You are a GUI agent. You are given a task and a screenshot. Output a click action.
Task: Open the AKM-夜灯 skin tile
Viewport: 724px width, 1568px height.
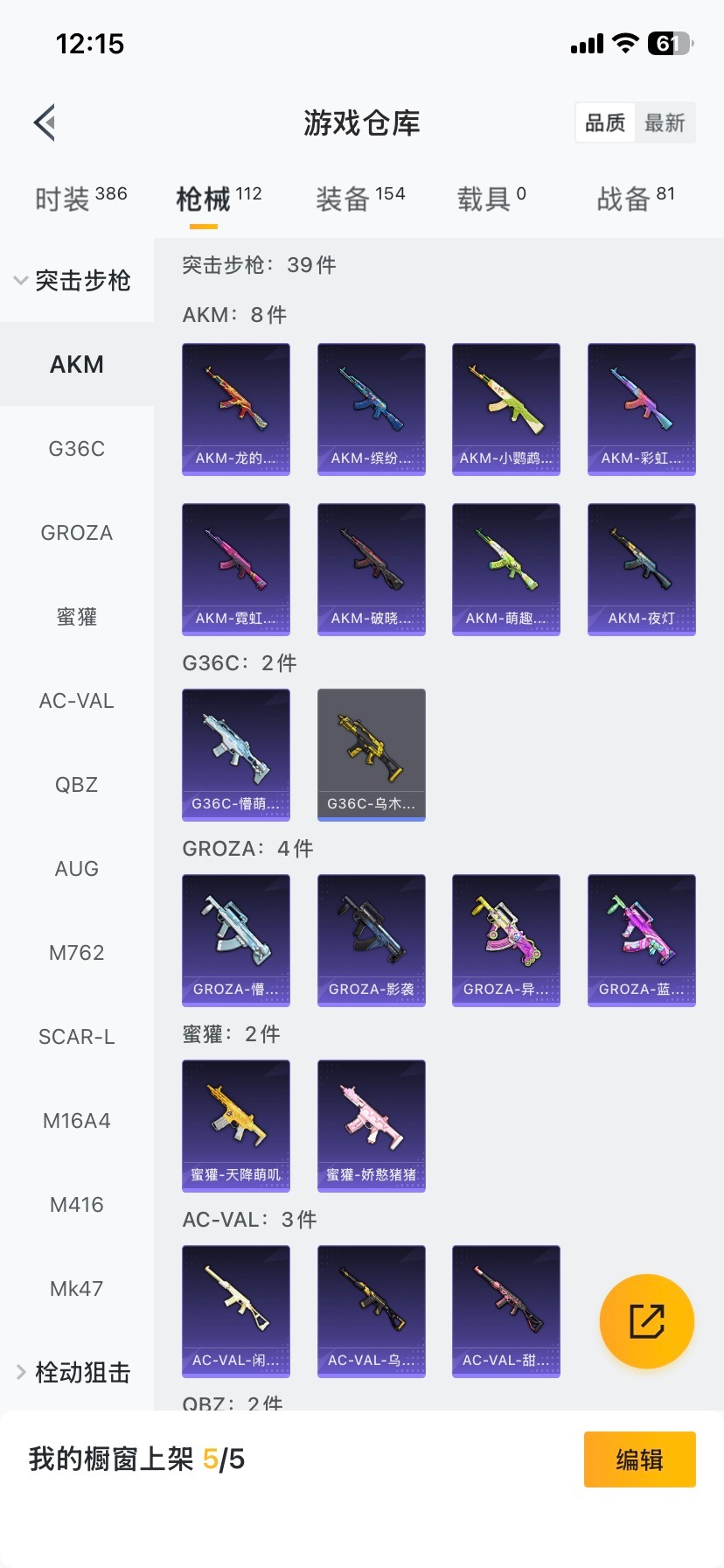tap(641, 569)
